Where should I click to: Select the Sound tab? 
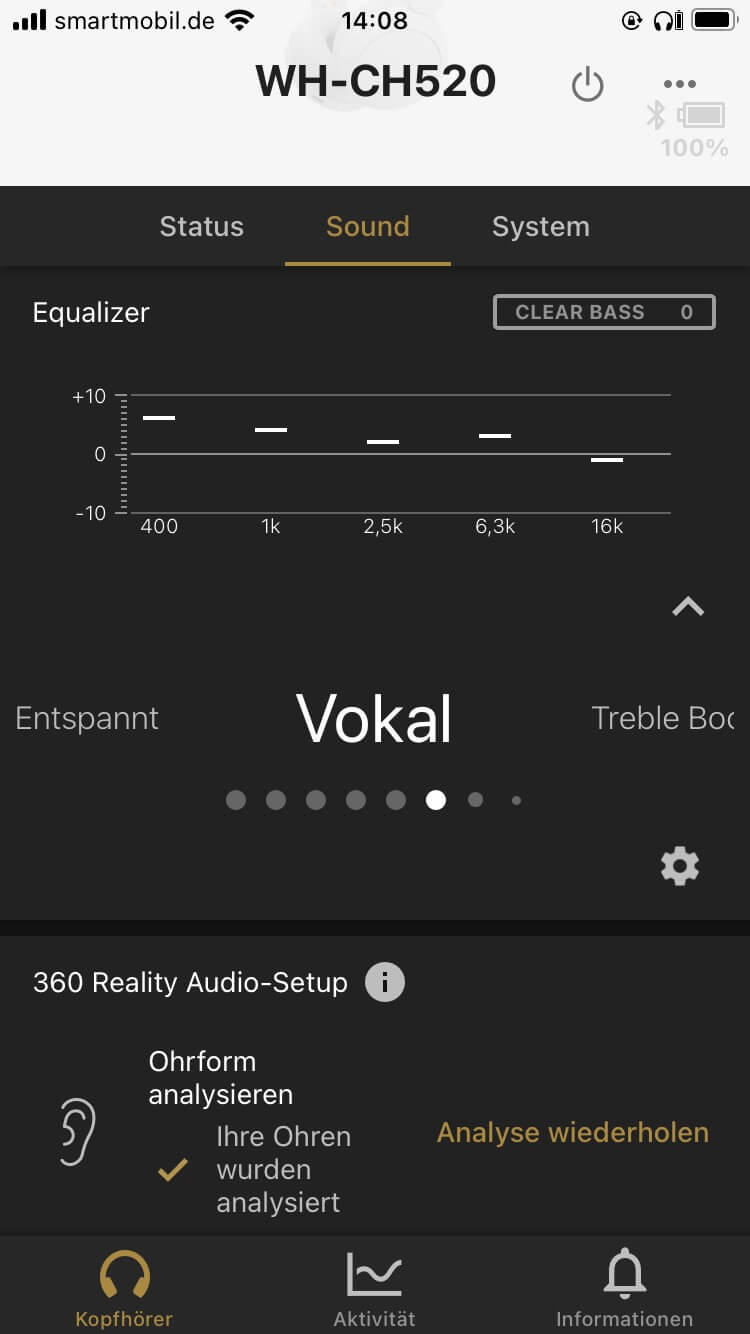pyautogui.click(x=368, y=227)
